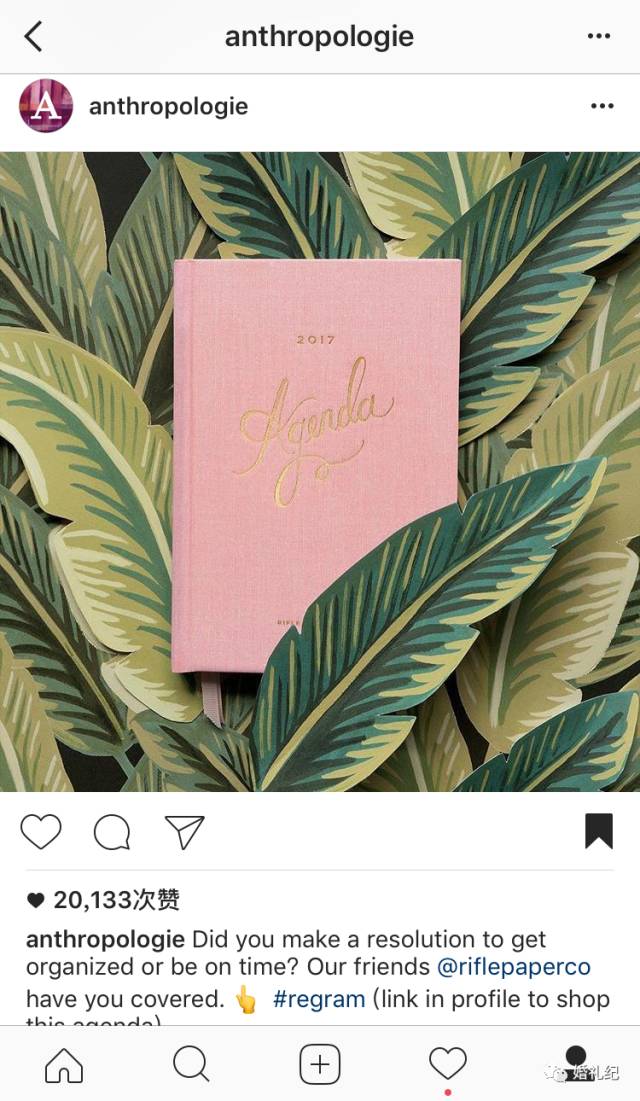Screen dimensions: 640x1101
Task: Open the post options menu beside anthropologie avatar
Action: point(602,106)
